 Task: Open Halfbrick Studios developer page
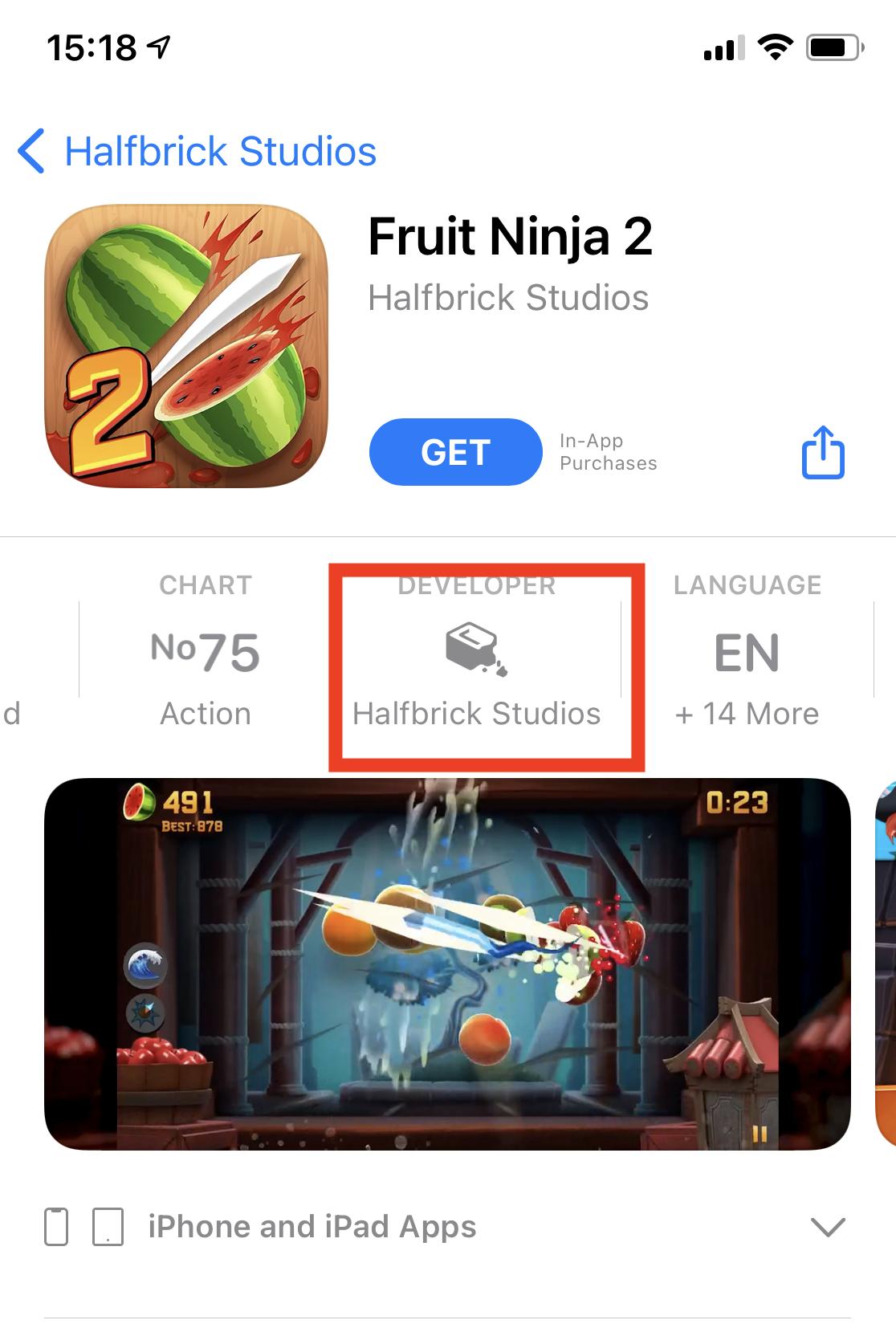point(477,666)
